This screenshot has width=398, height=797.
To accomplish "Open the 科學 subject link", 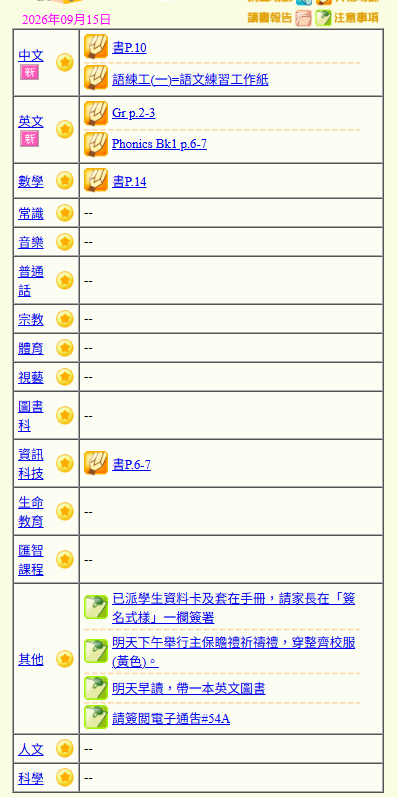I will pyautogui.click(x=30, y=778).
